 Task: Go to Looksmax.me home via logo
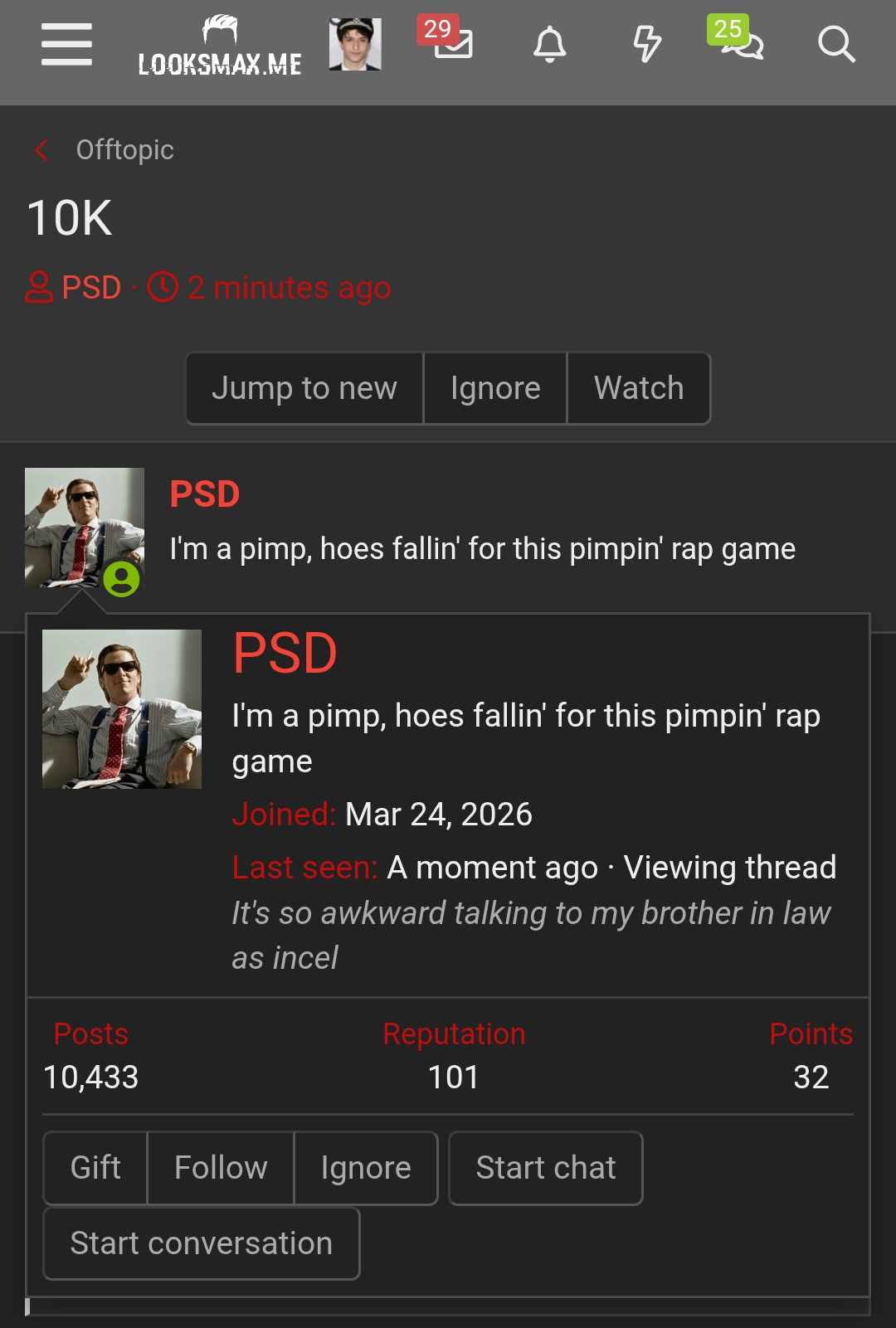(220, 46)
